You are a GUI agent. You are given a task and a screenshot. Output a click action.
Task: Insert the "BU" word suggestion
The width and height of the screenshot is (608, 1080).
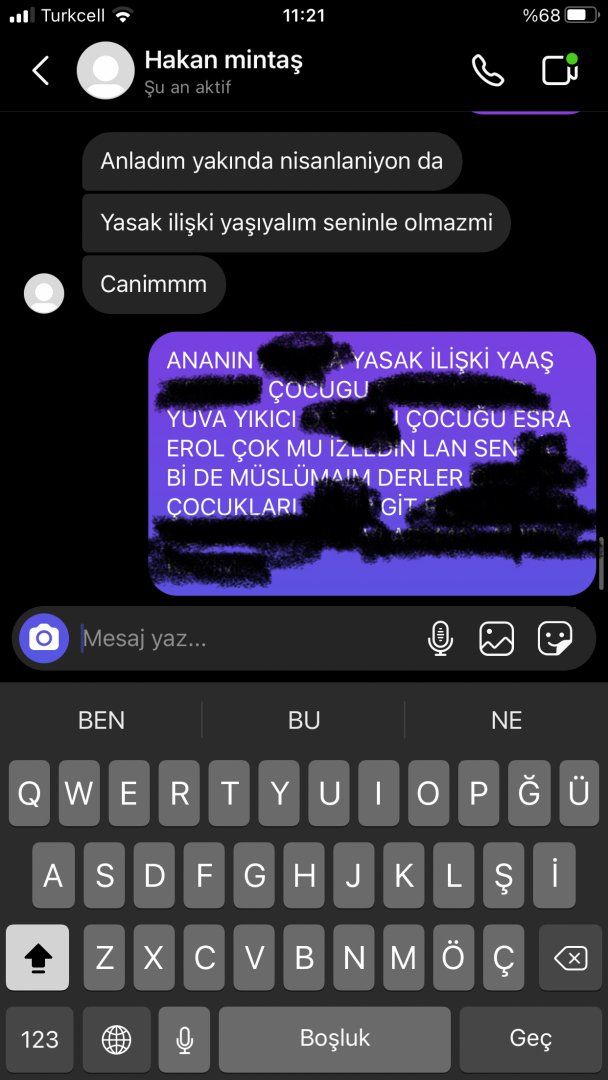click(x=304, y=720)
